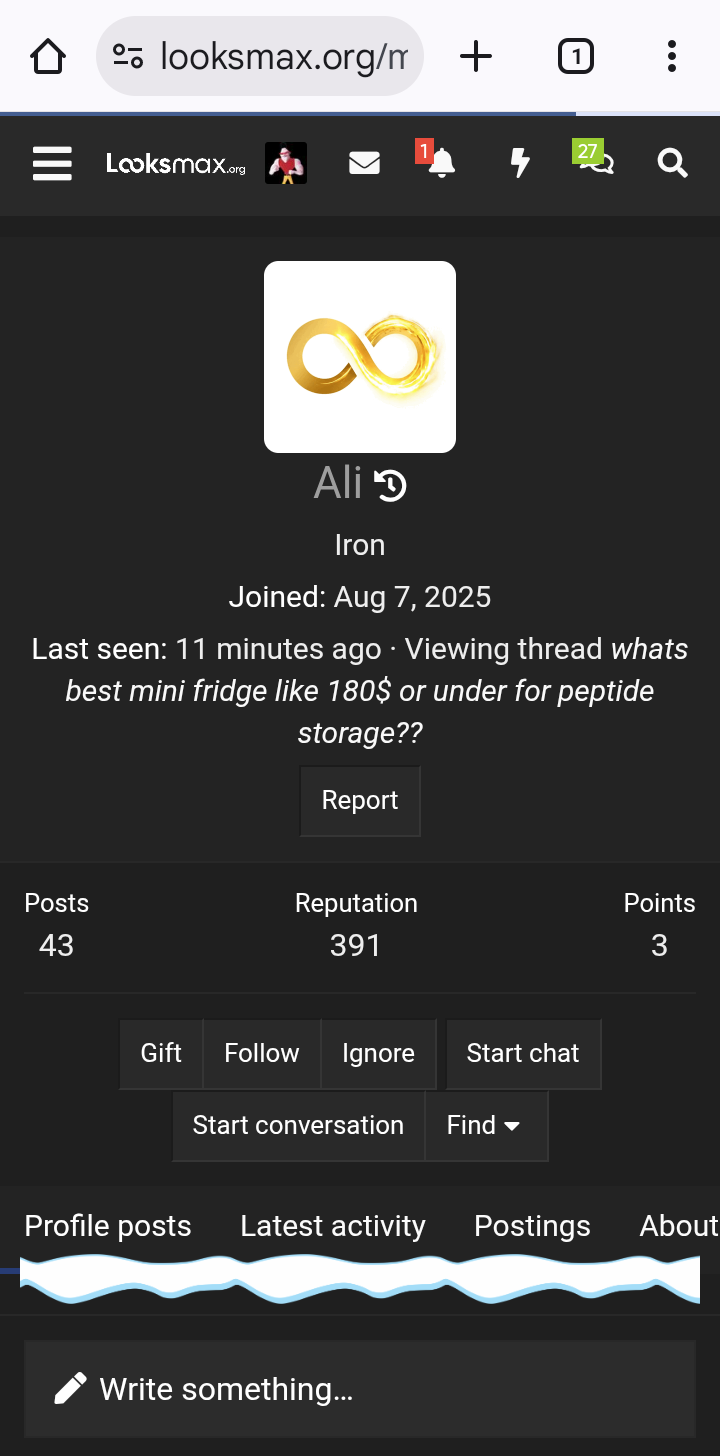This screenshot has width=720, height=1456.
Task: Report user Ali
Action: [x=360, y=801]
